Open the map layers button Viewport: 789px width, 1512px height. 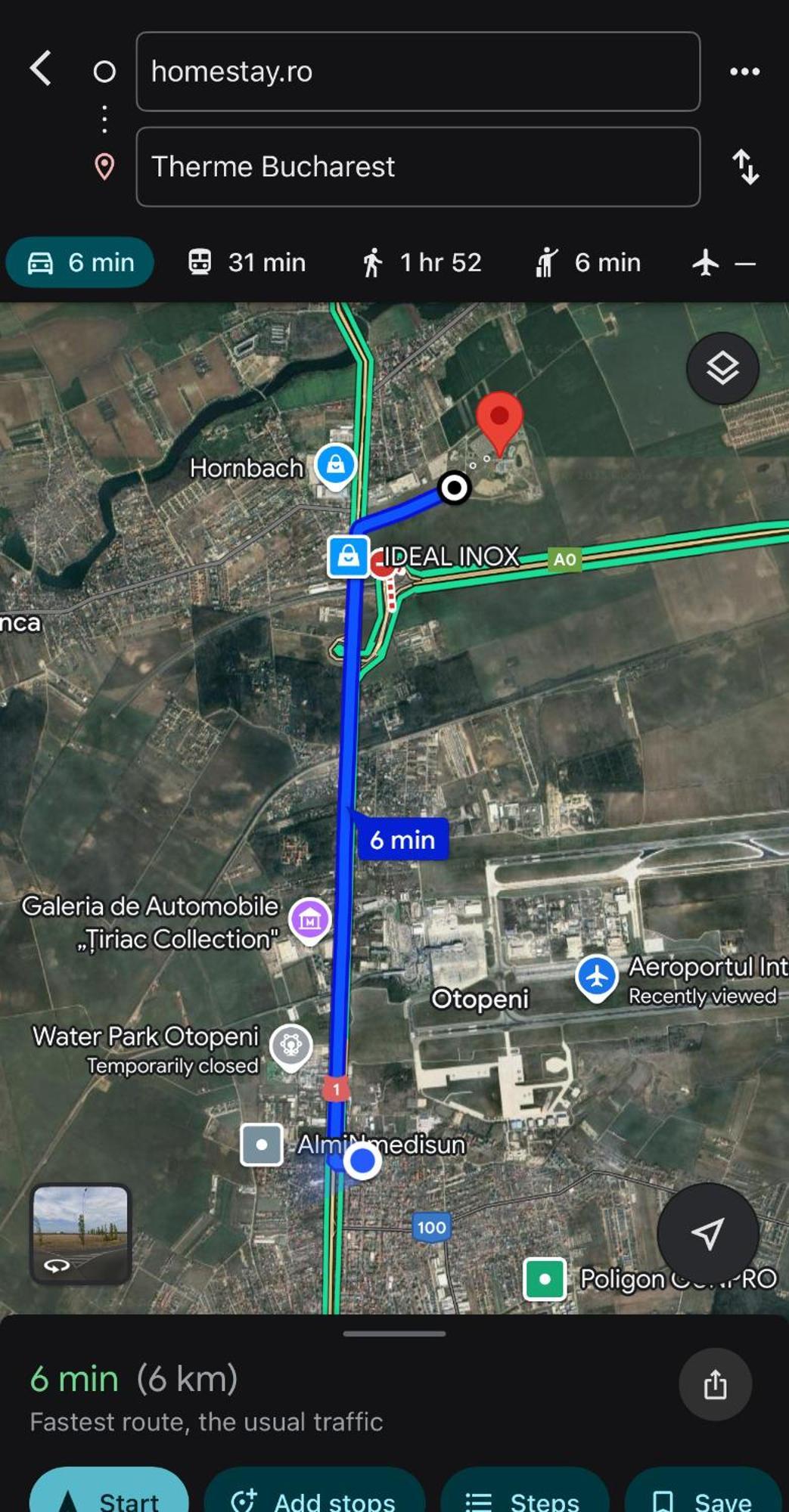pos(722,369)
